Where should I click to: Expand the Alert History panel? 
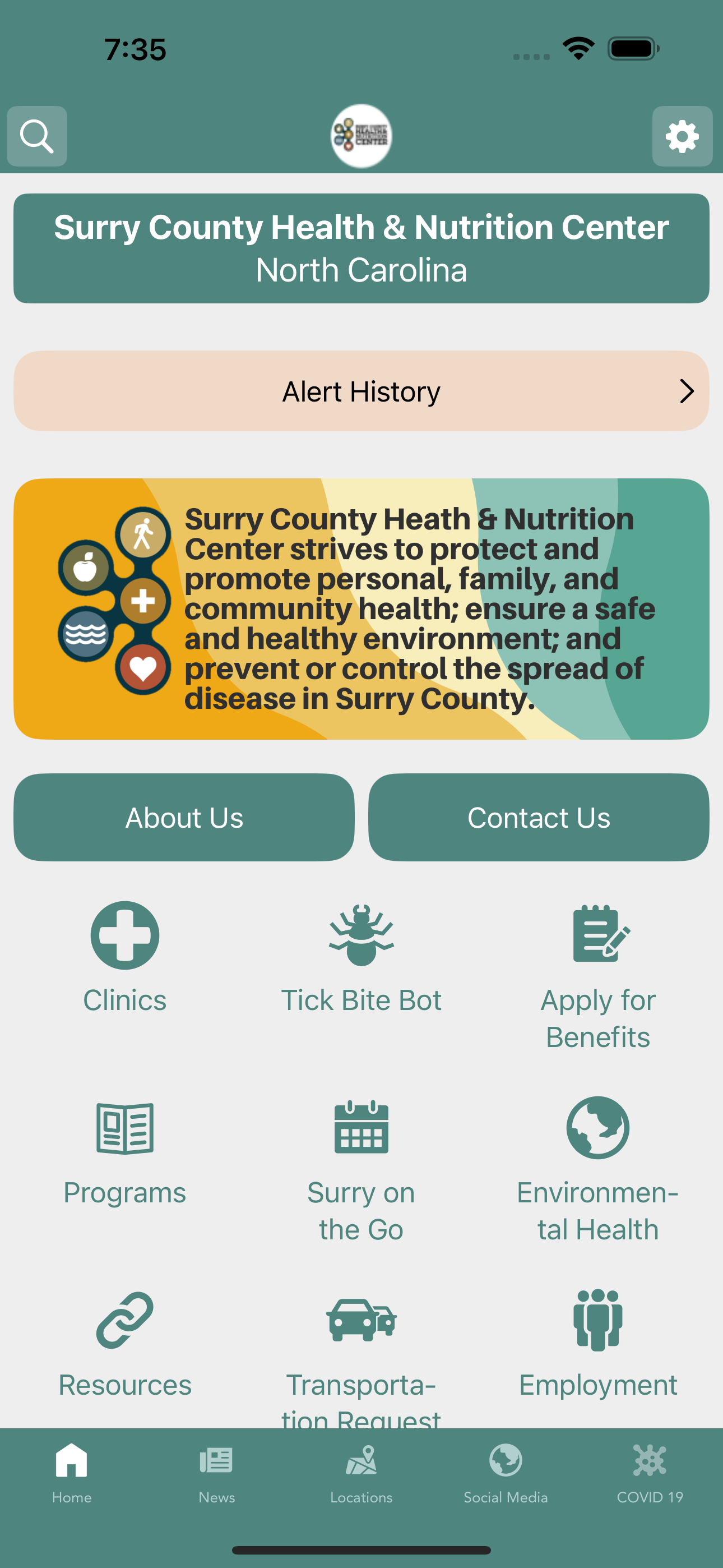pyautogui.click(x=361, y=391)
